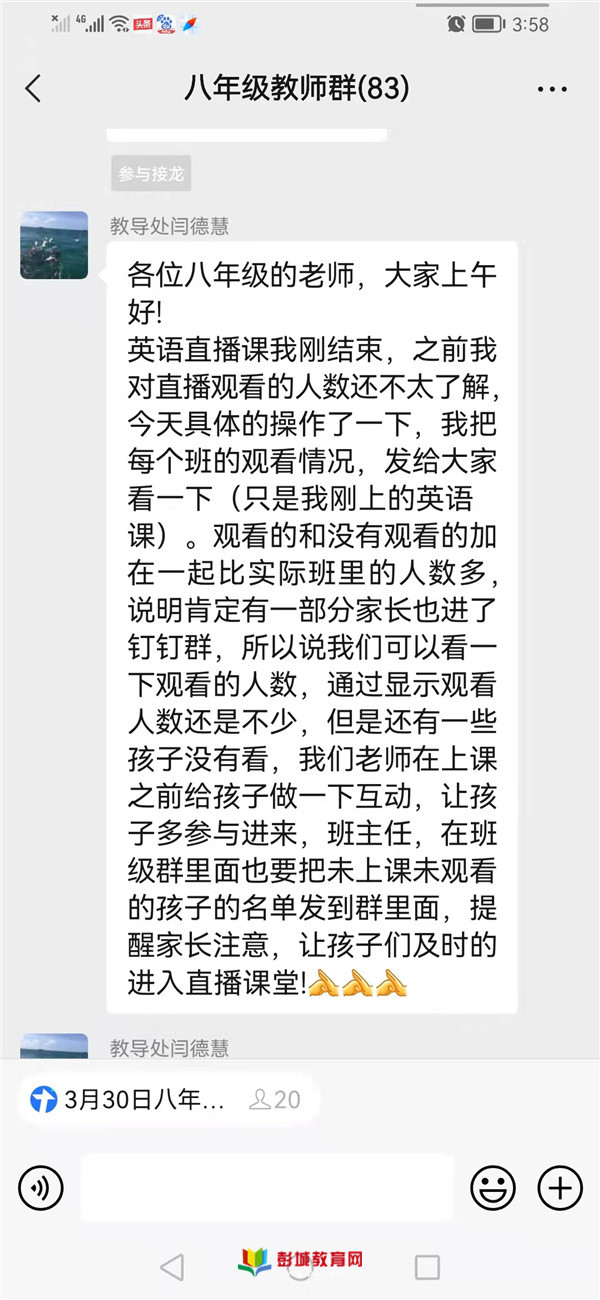The height and width of the screenshot is (1300, 600).
Task: Tap the system back button
Action: [x=172, y=1267]
